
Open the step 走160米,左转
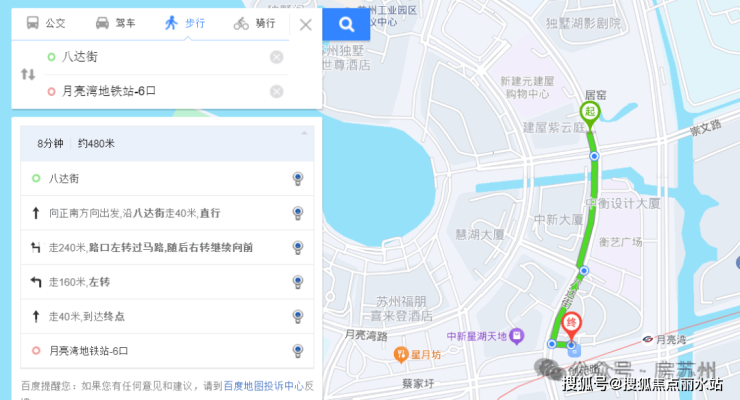[x=150, y=282]
